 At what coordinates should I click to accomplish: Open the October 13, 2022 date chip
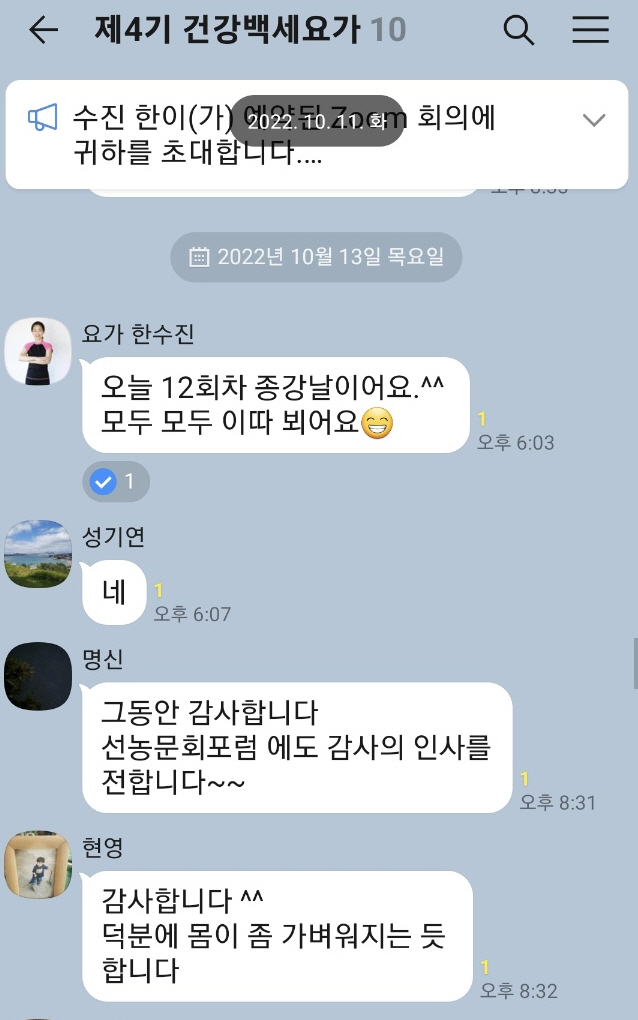316,257
